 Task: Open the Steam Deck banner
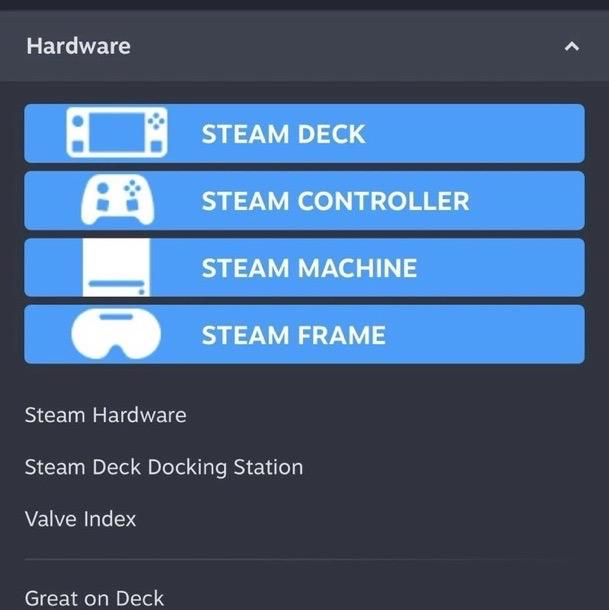304,133
